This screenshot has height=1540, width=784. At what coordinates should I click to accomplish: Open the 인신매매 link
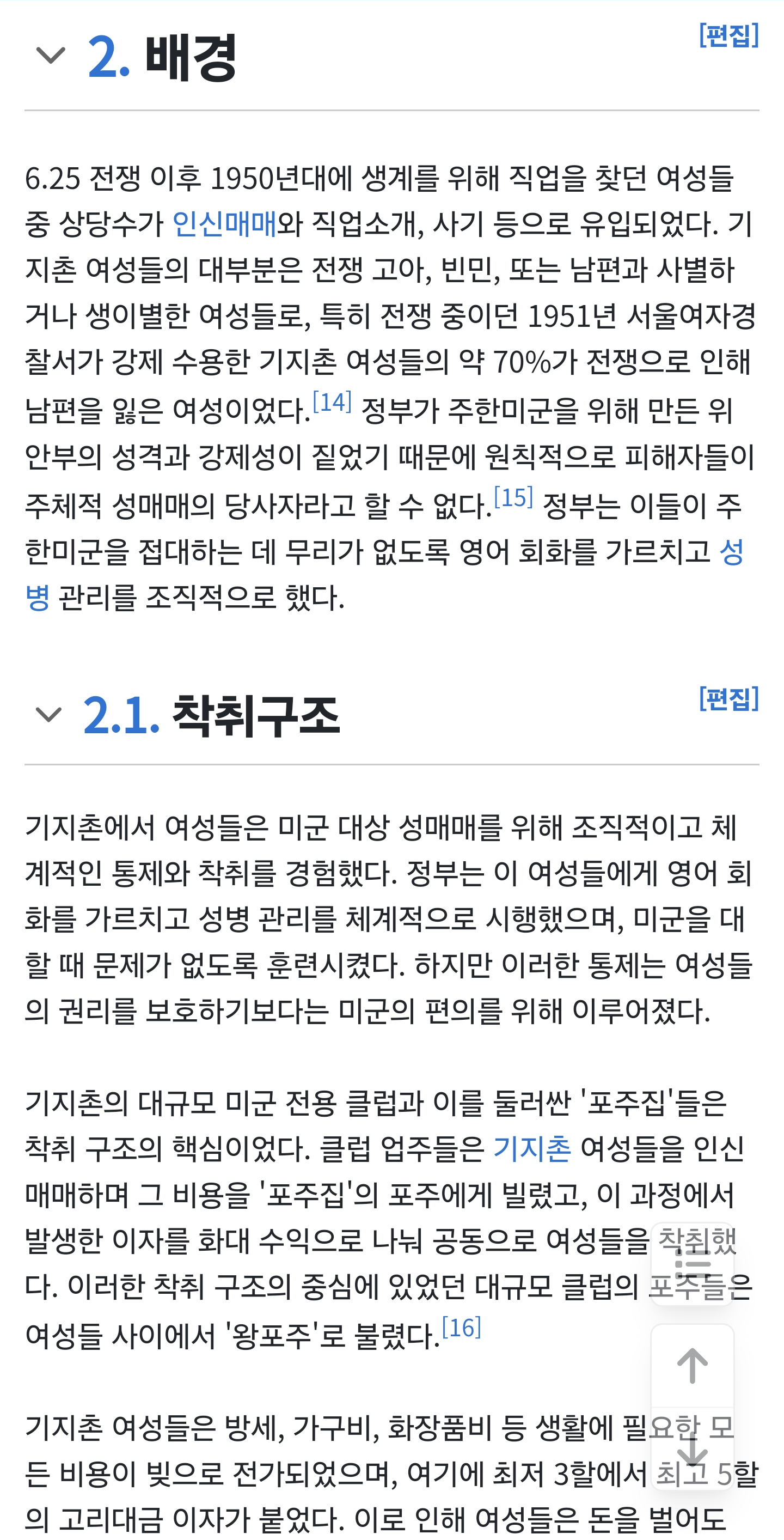(x=225, y=224)
